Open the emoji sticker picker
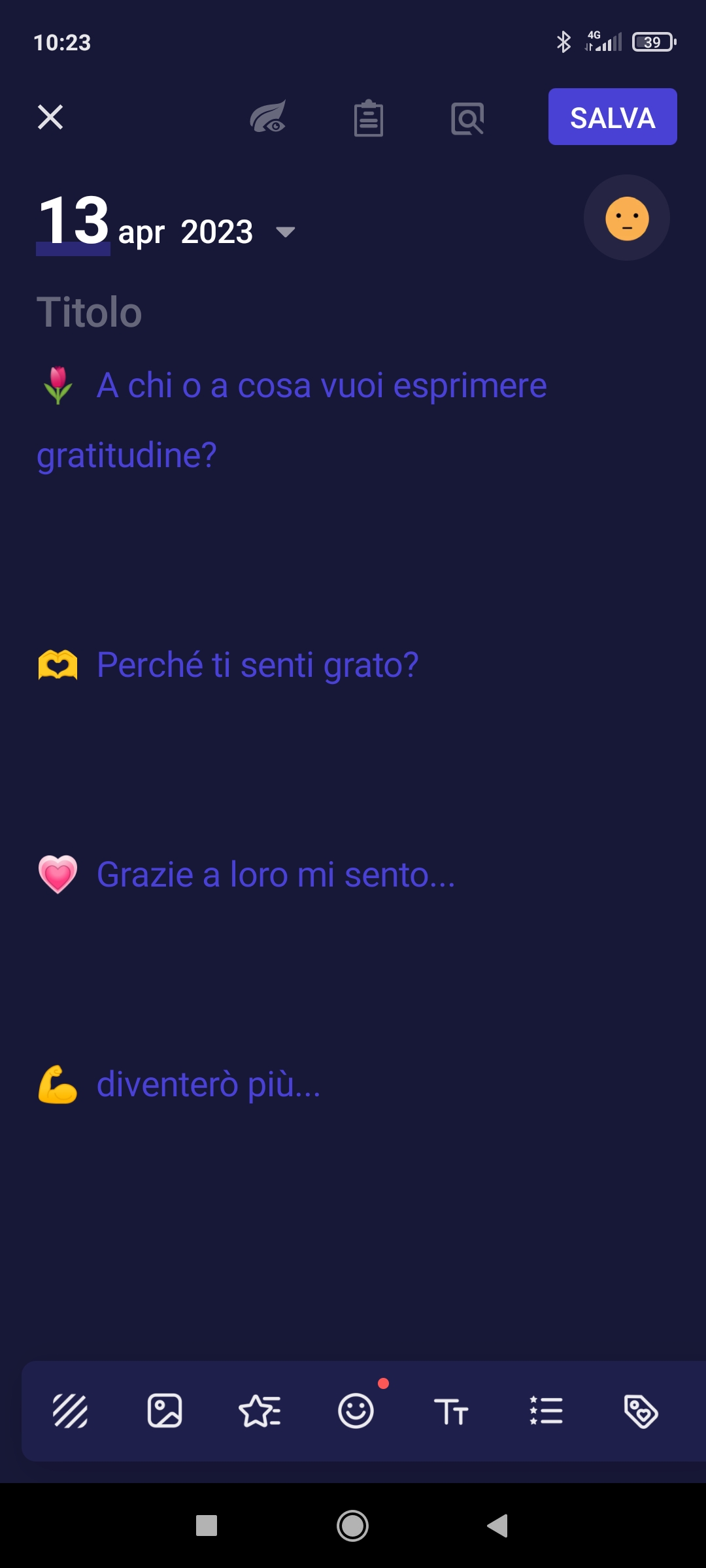 coord(356,1411)
